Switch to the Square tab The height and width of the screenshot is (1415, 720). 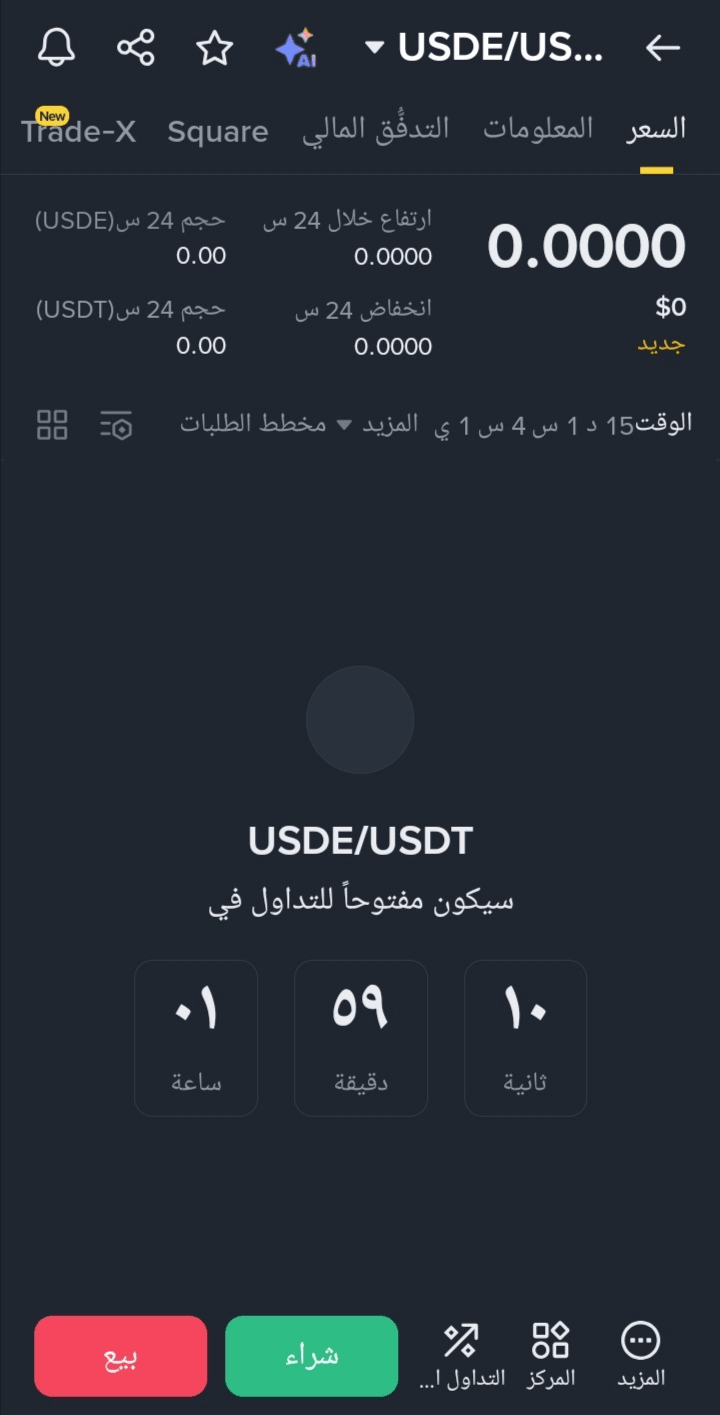[218, 131]
